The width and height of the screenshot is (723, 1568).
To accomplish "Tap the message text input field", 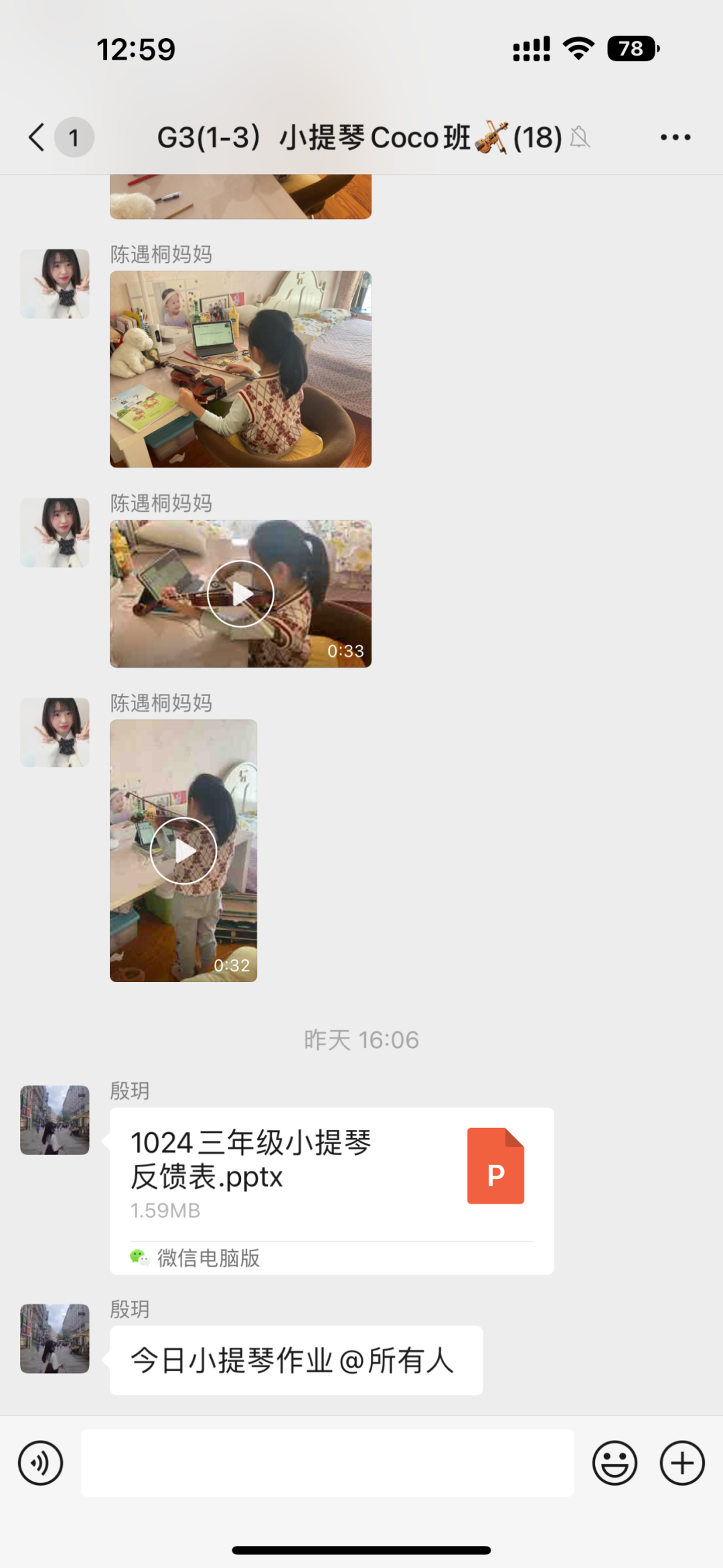I will tap(327, 1463).
